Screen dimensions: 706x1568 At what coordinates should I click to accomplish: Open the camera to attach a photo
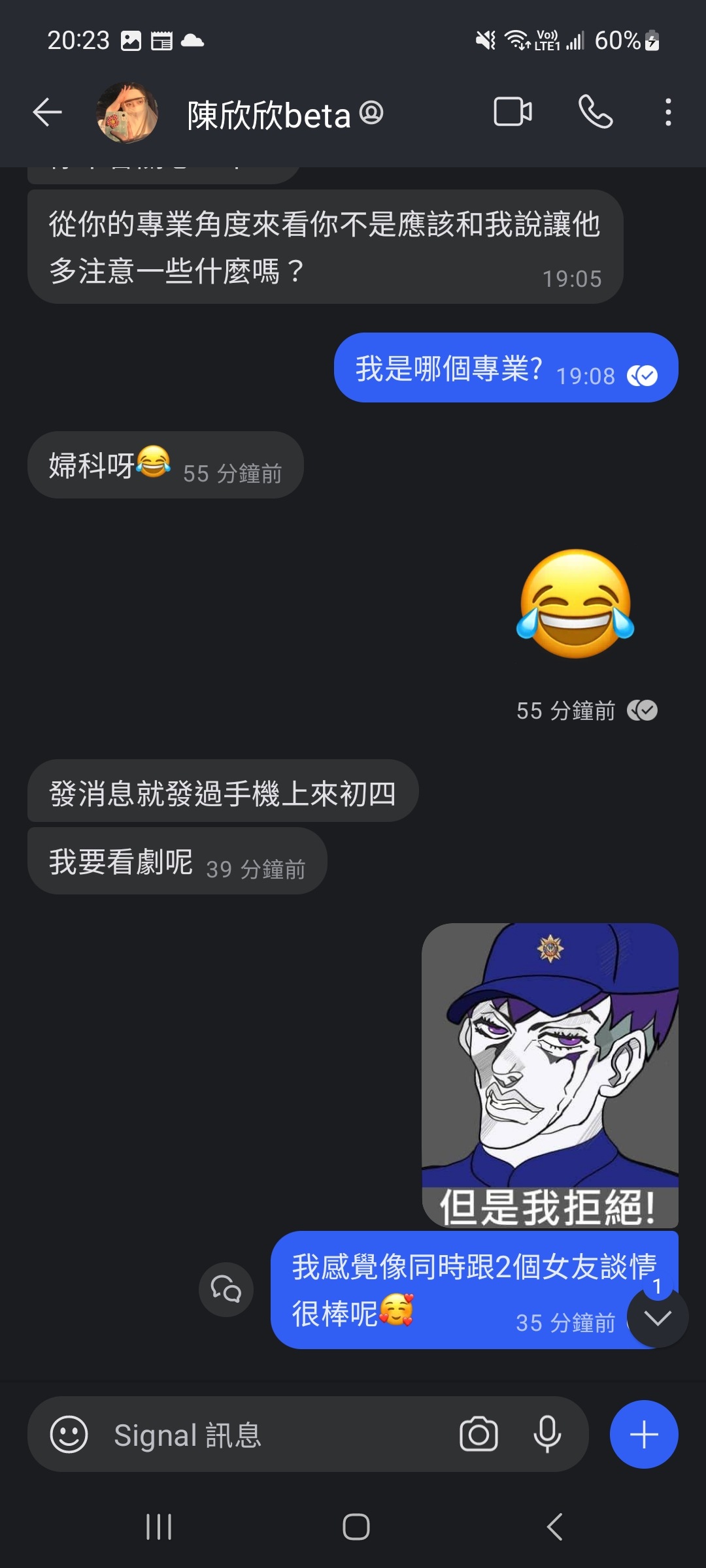(479, 1433)
